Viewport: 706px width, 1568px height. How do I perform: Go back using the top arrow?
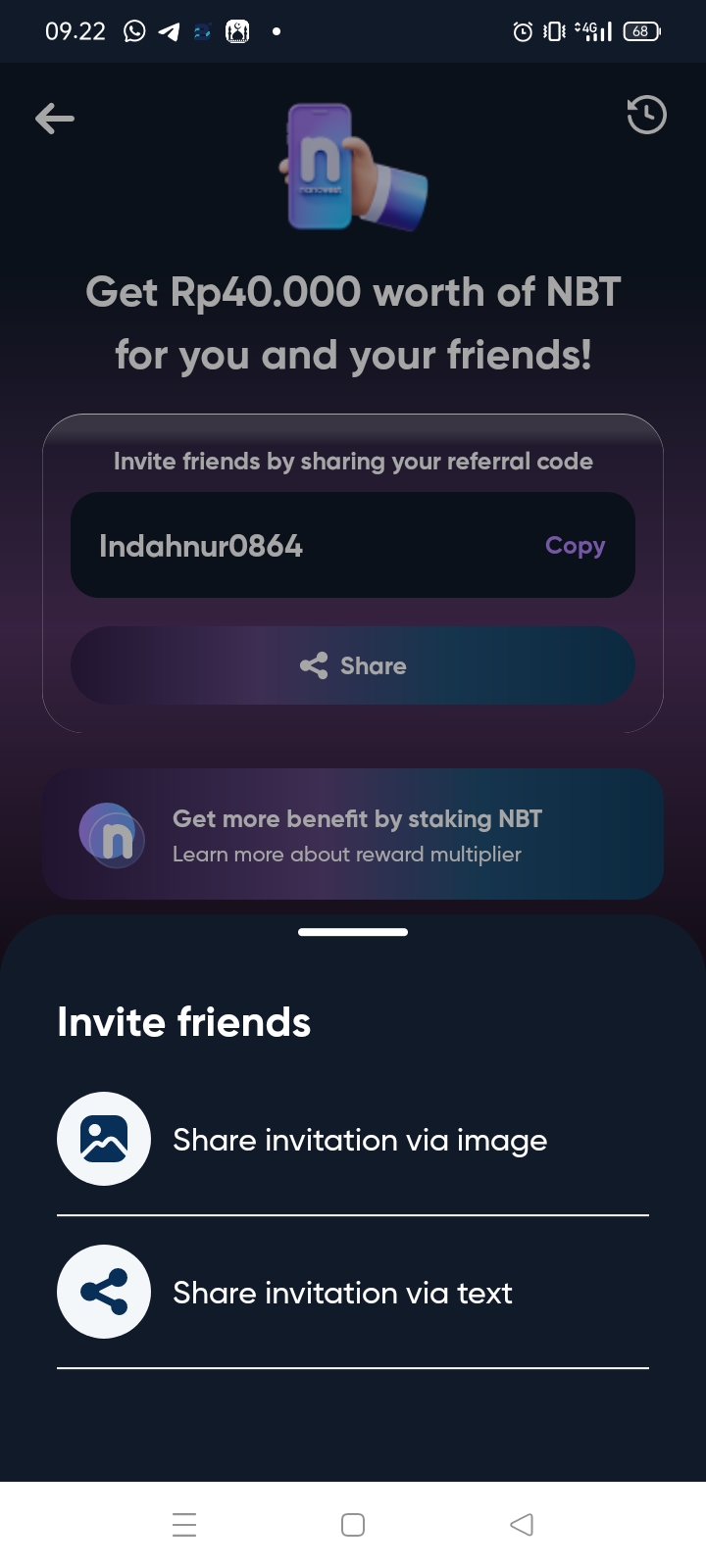[x=55, y=119]
